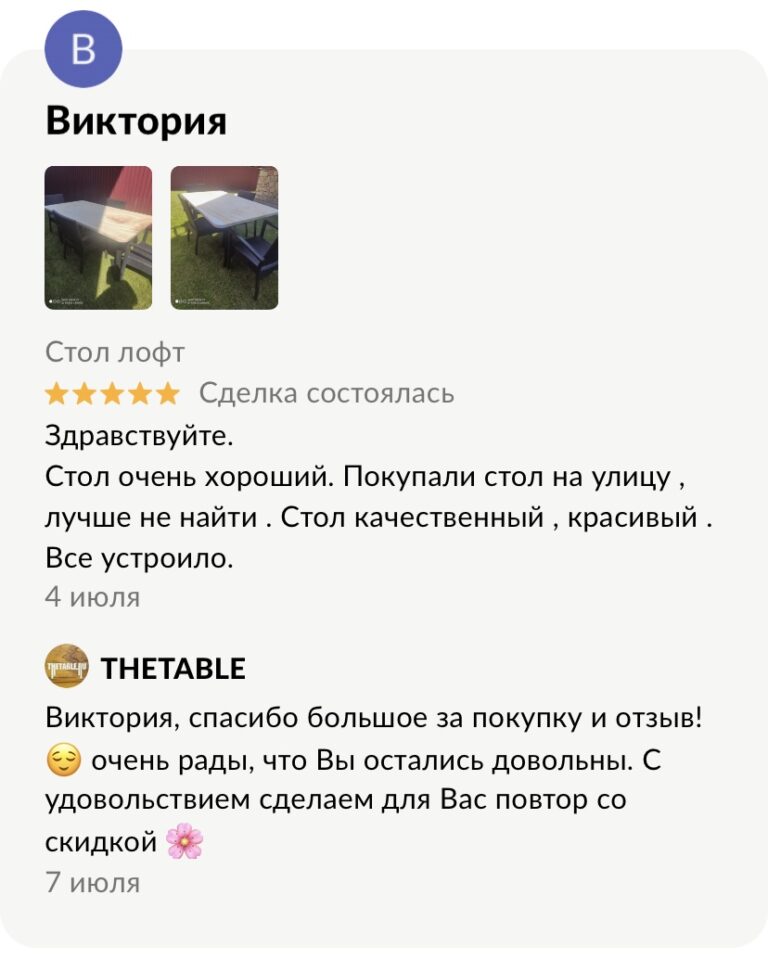Open the first photo in Виктория's review

click(98, 237)
